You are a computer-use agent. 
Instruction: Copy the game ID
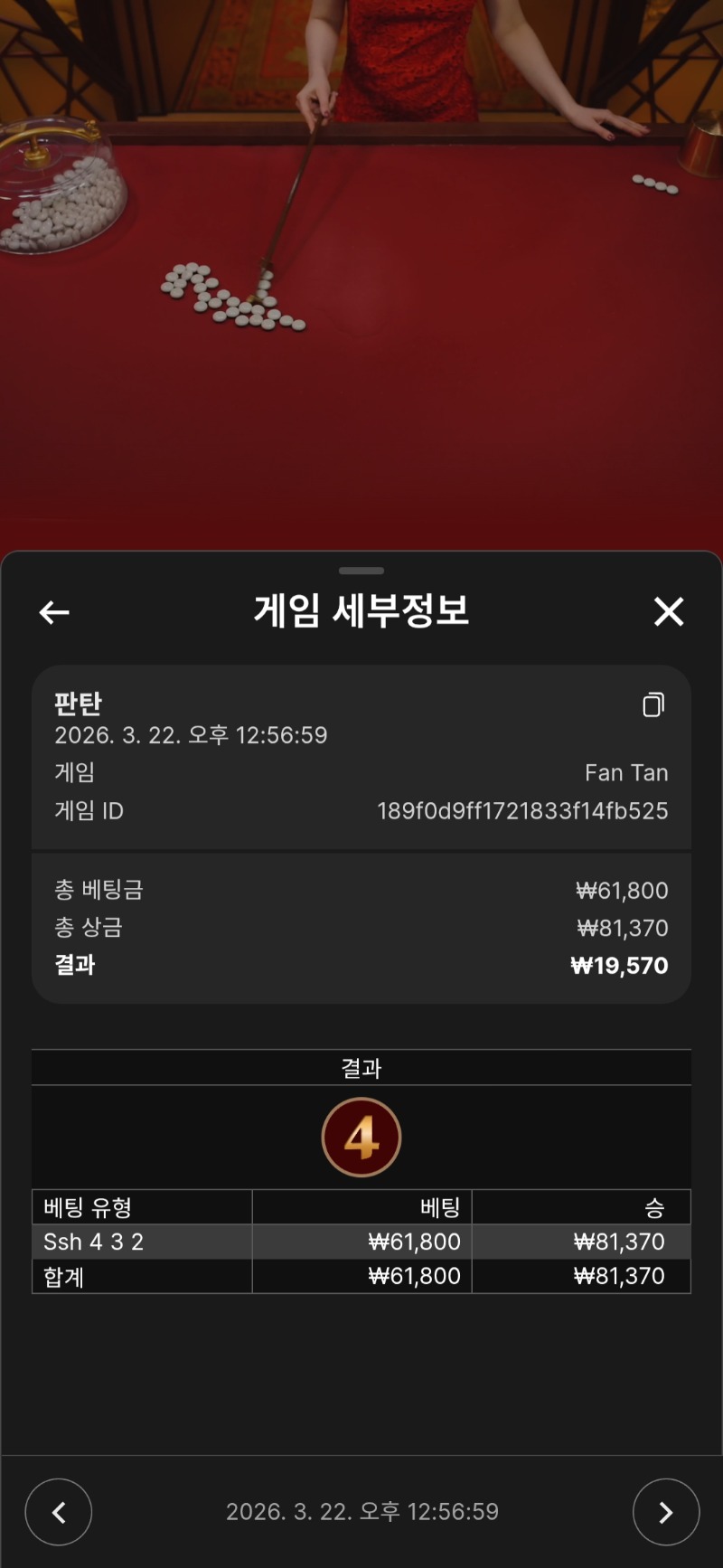[x=653, y=704]
